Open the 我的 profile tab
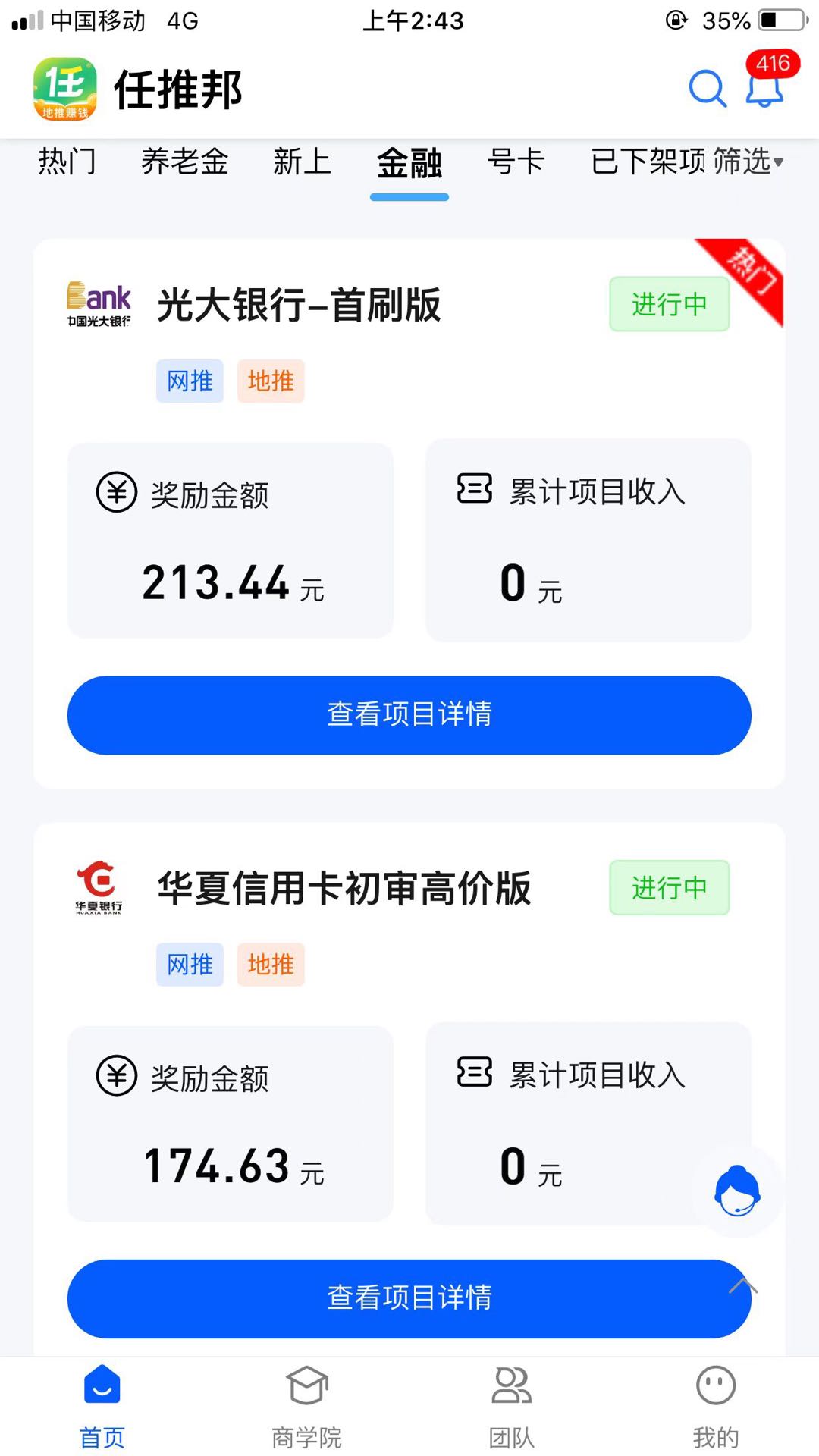 pos(715,1405)
